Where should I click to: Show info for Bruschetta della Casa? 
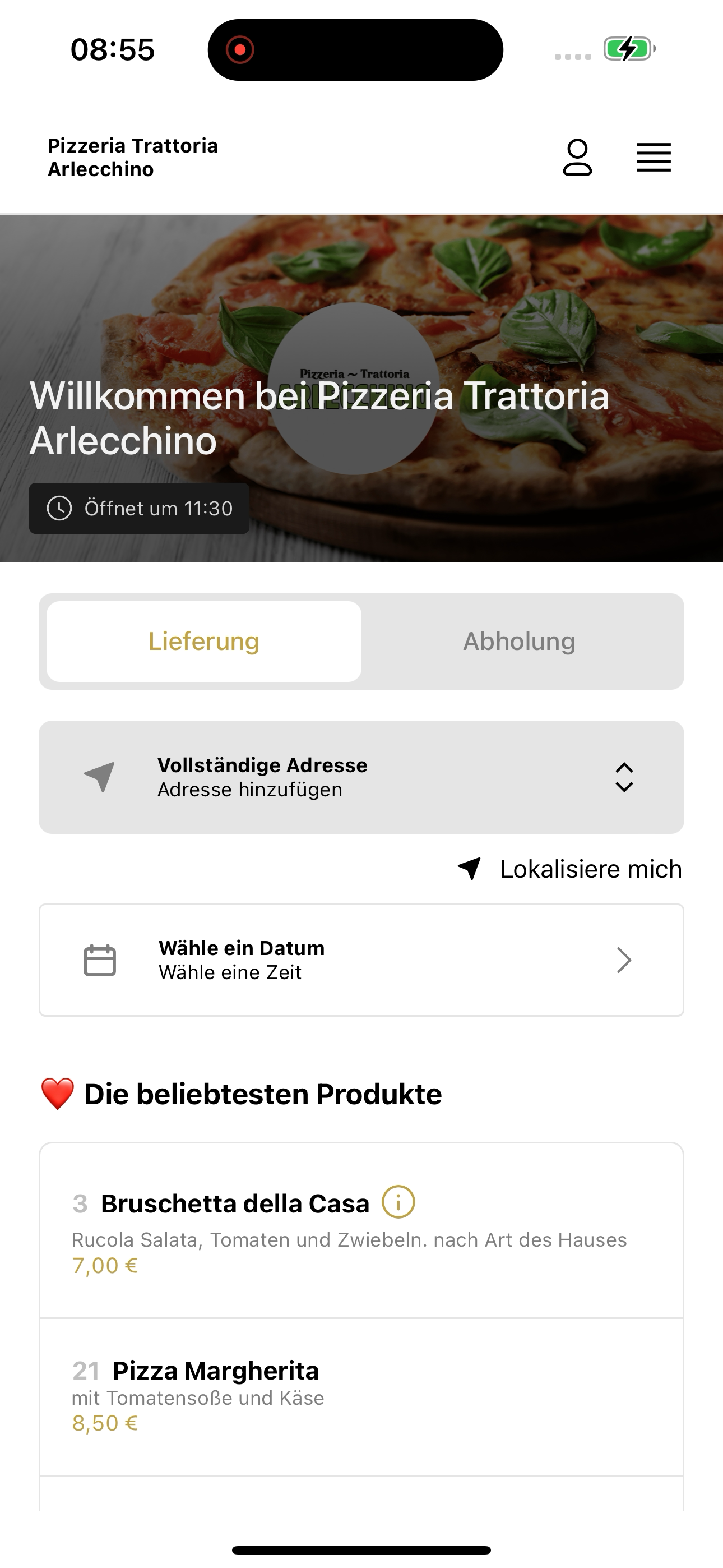[398, 1202]
